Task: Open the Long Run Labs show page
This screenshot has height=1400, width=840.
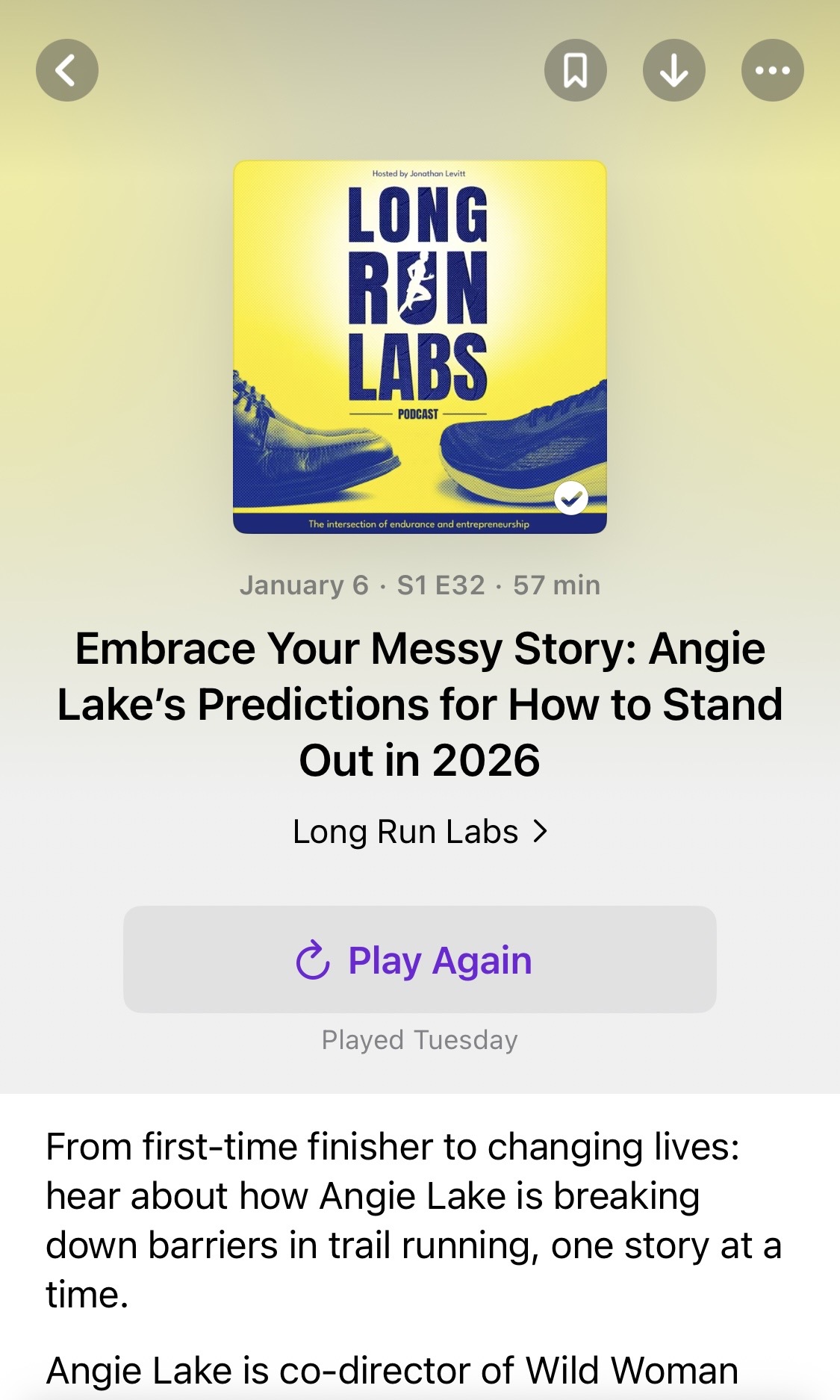Action: point(420,831)
